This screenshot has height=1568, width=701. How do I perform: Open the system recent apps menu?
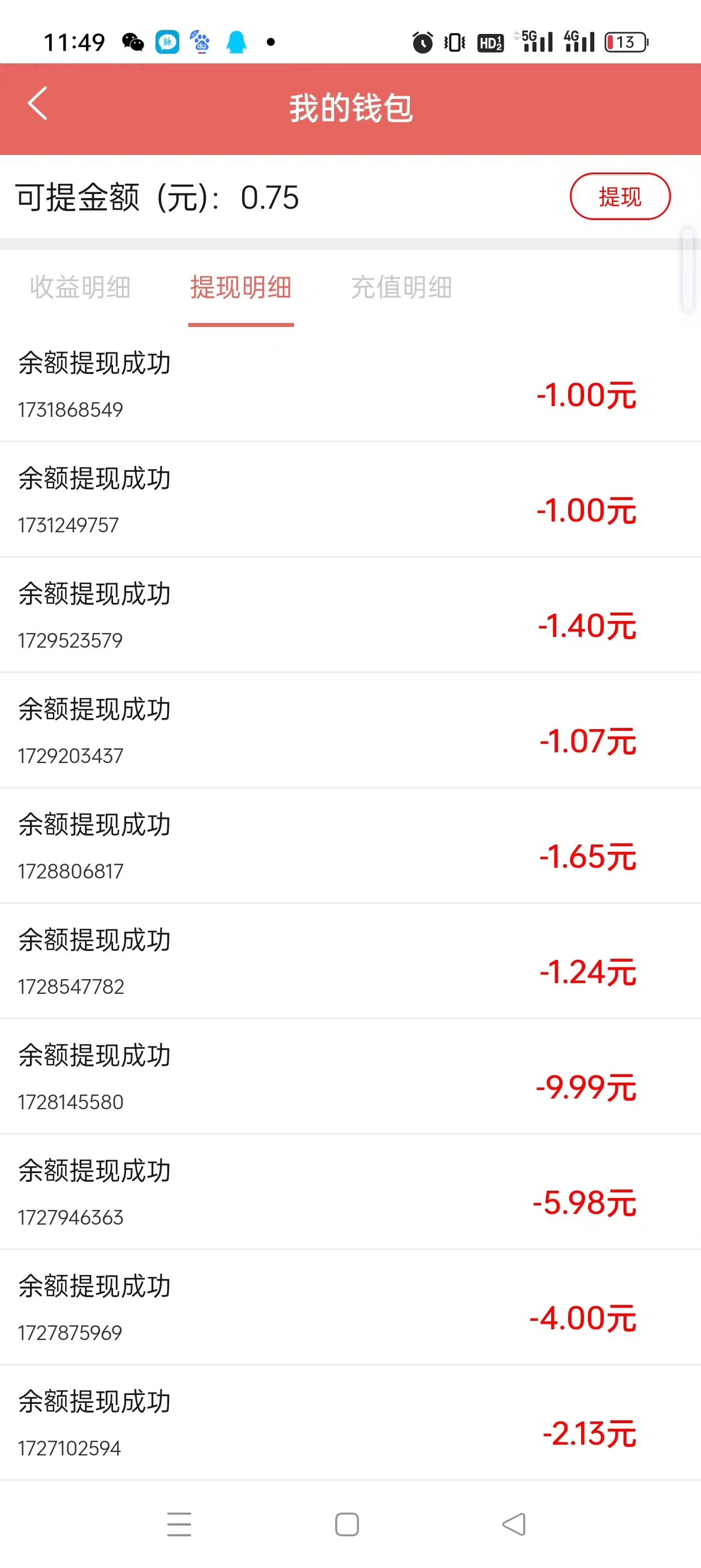pyautogui.click(x=180, y=1524)
